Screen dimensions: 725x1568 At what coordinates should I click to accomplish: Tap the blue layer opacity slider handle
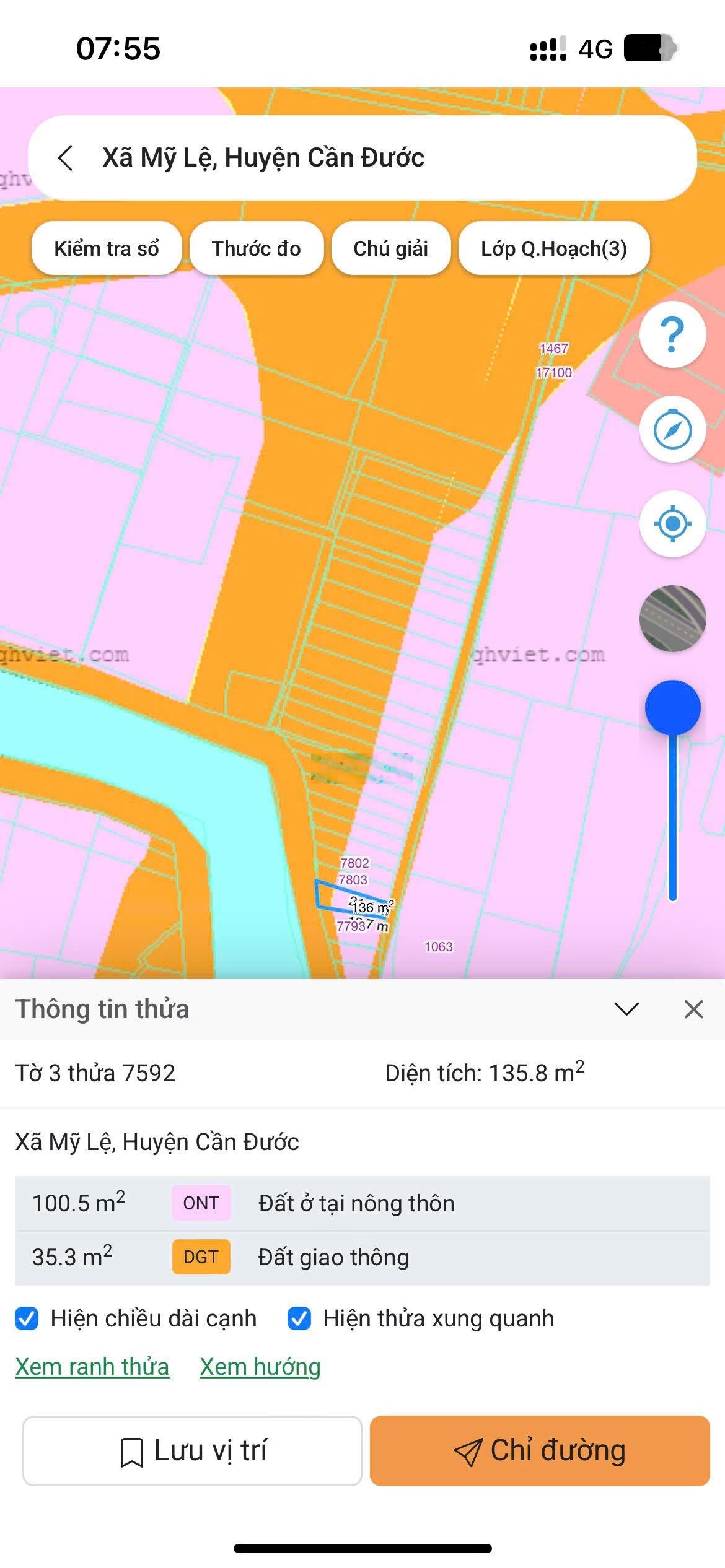(672, 708)
